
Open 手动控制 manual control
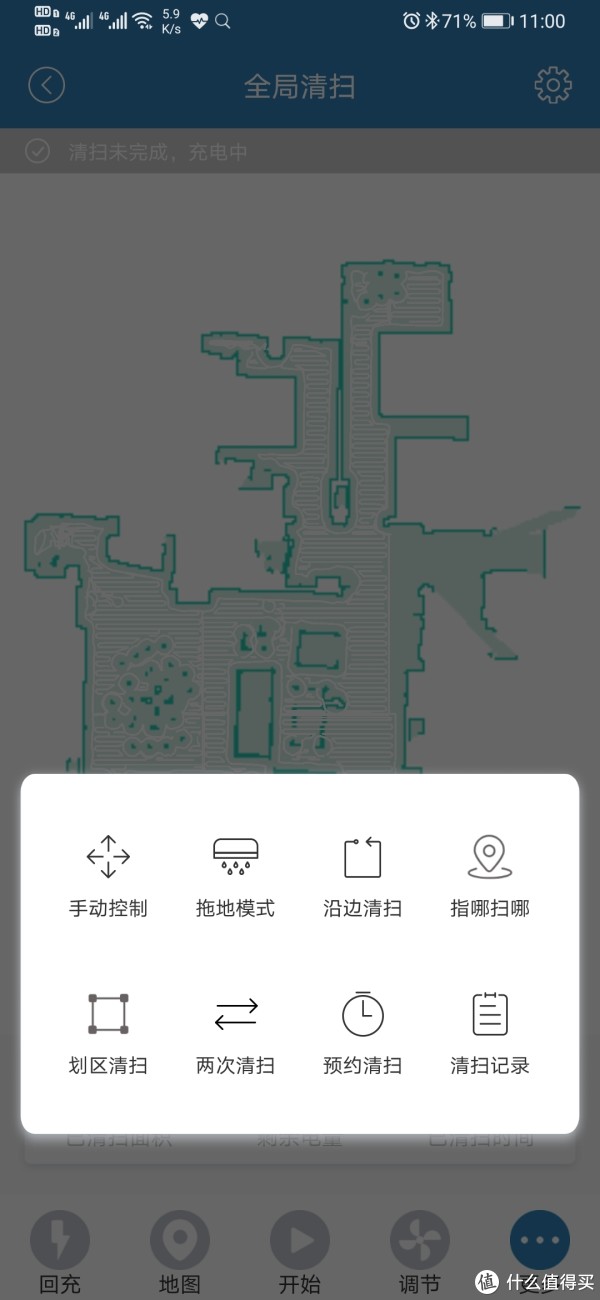108,876
